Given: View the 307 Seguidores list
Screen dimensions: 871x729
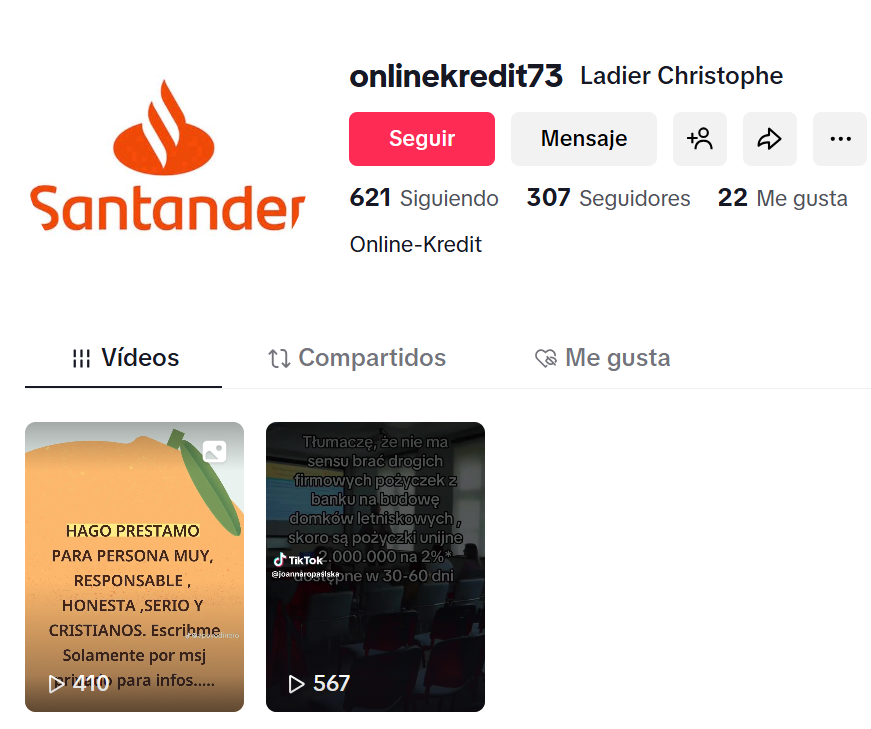Looking at the screenshot, I should (x=608, y=198).
